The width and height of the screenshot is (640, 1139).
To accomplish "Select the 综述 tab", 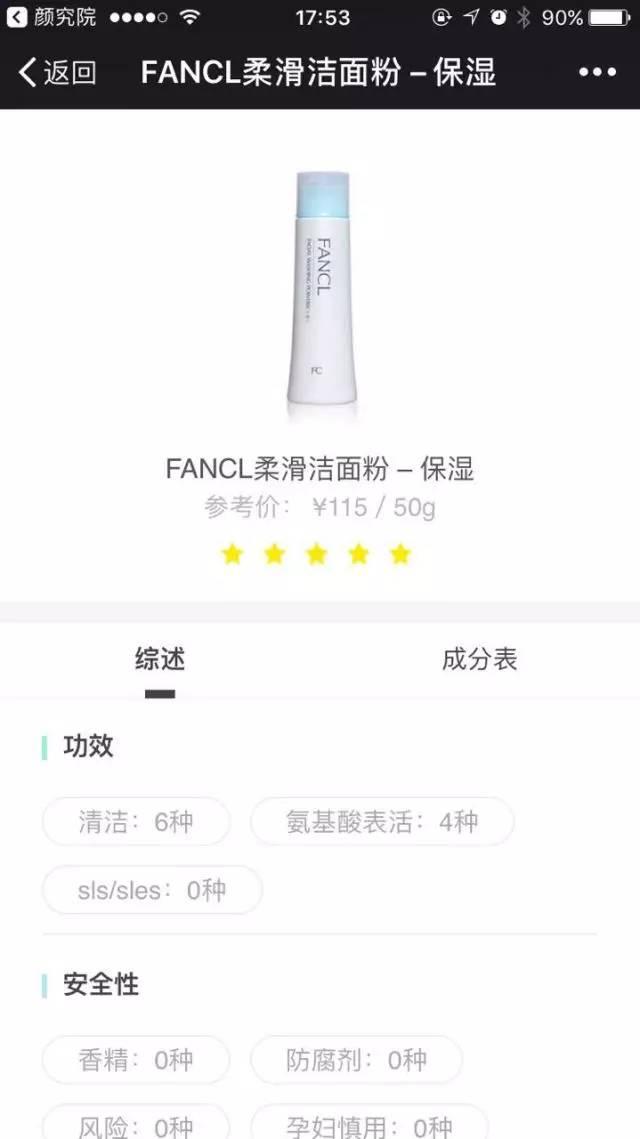I will click(x=160, y=659).
